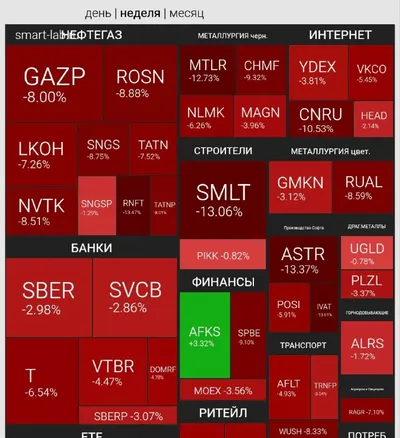The image size is (400, 438).
Task: Open the MOEX -3.56% tile
Action: click(223, 391)
